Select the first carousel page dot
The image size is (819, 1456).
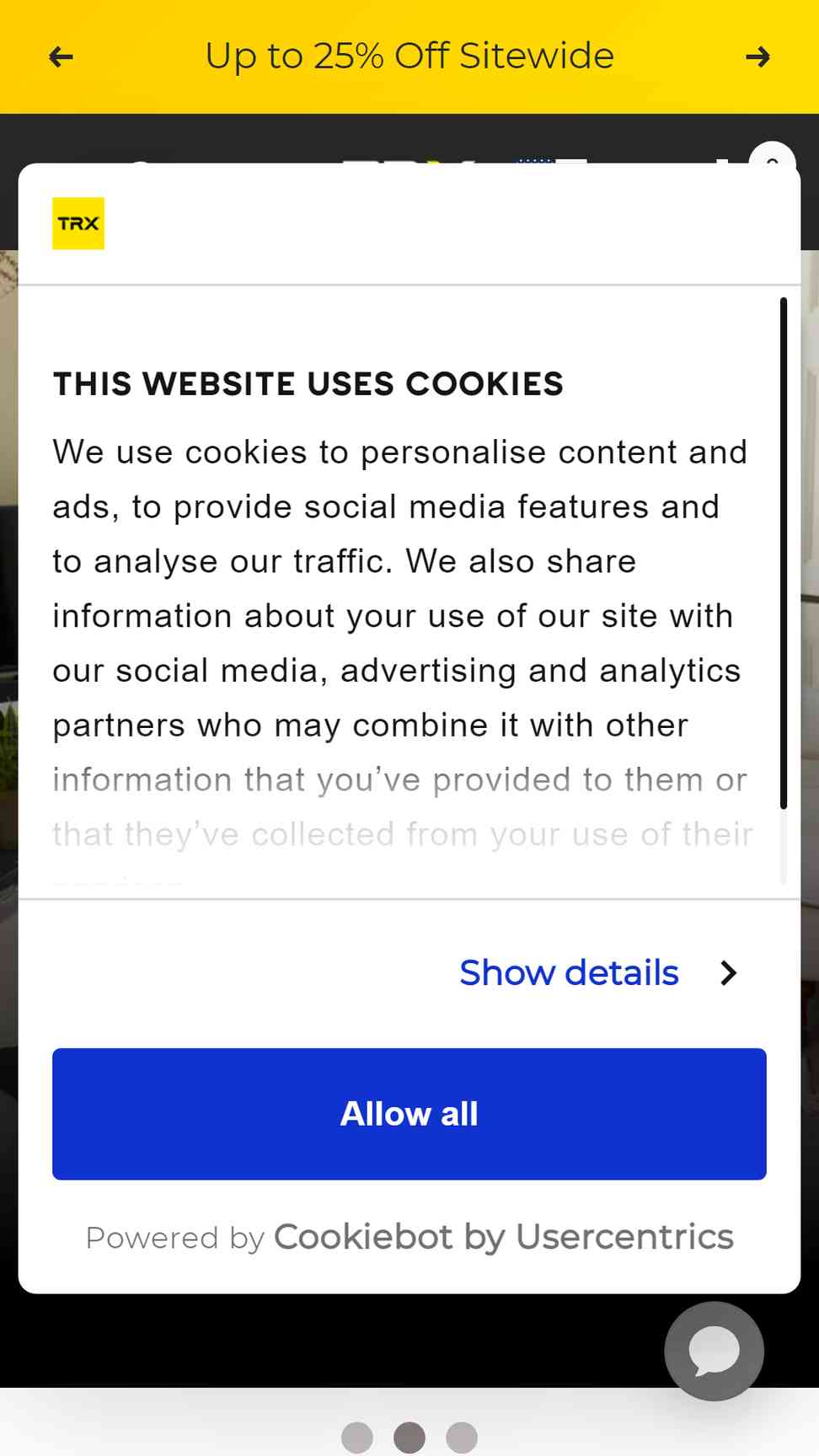(357, 1437)
